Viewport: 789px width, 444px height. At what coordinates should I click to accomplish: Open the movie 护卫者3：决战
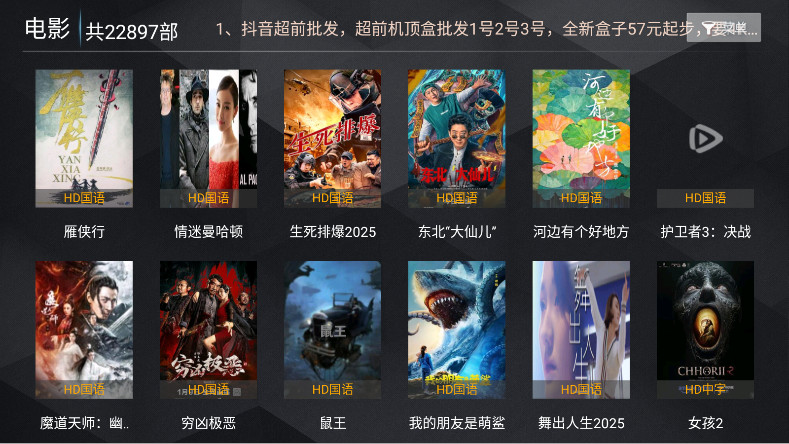705,138
